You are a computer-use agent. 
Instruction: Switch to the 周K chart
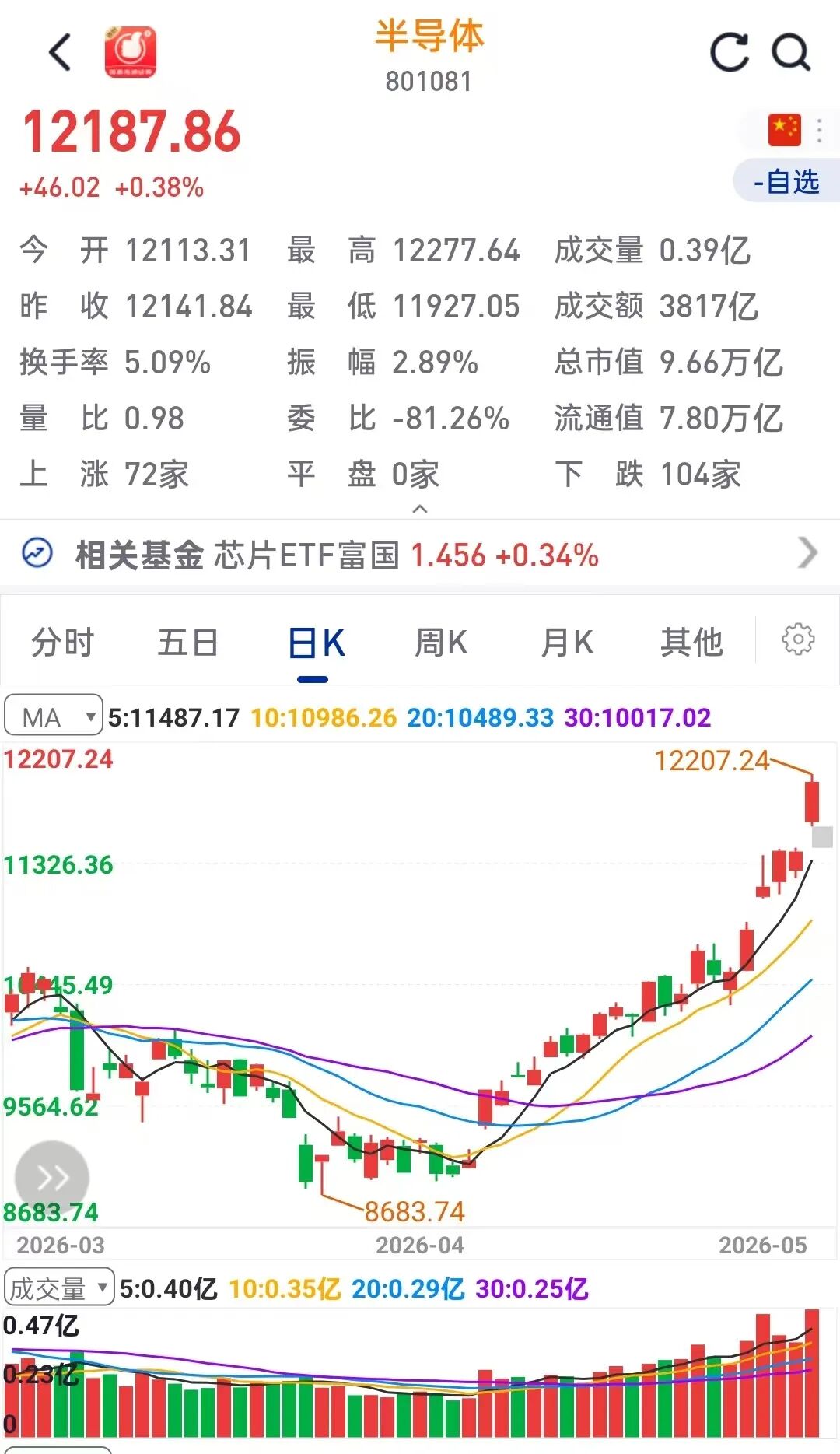tap(441, 643)
